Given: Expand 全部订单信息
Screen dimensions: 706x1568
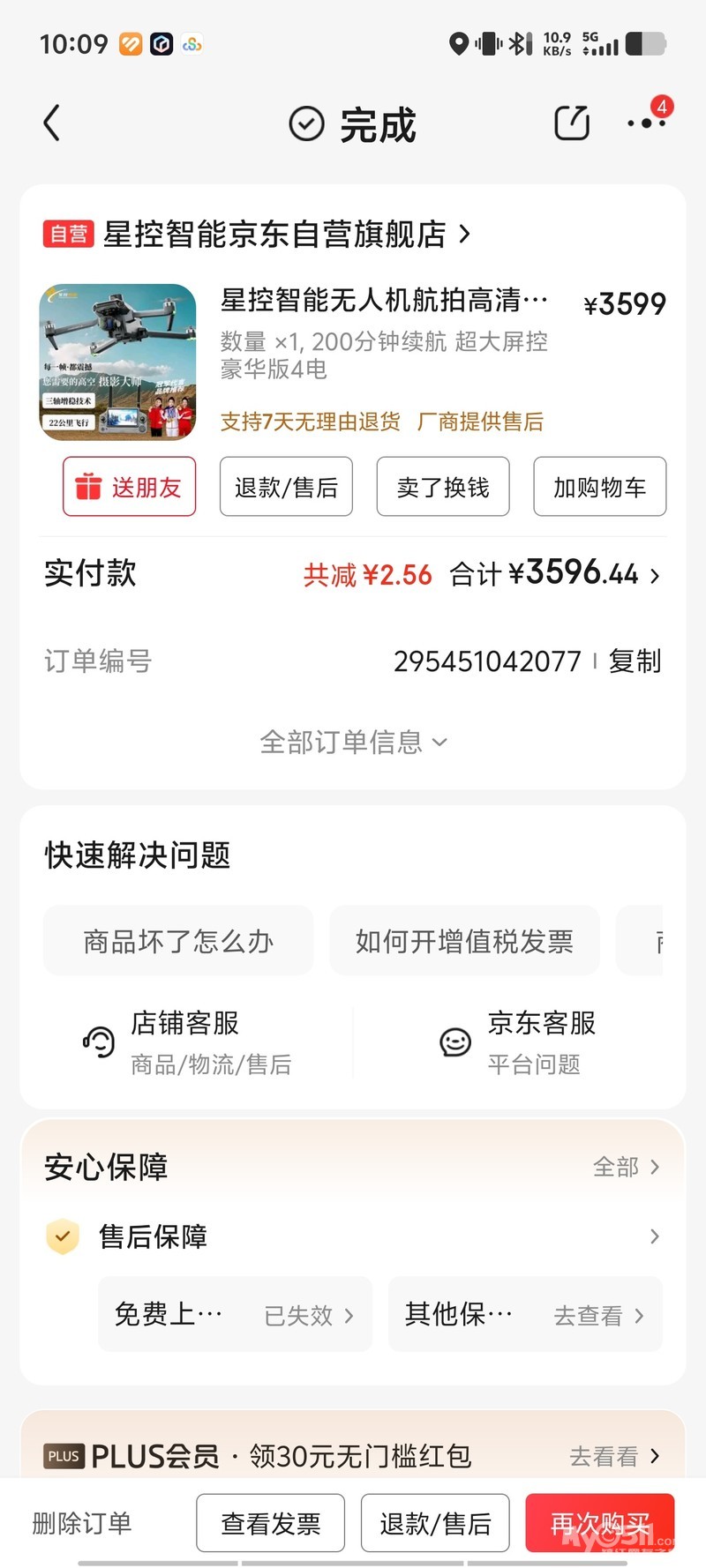Looking at the screenshot, I should (x=353, y=743).
